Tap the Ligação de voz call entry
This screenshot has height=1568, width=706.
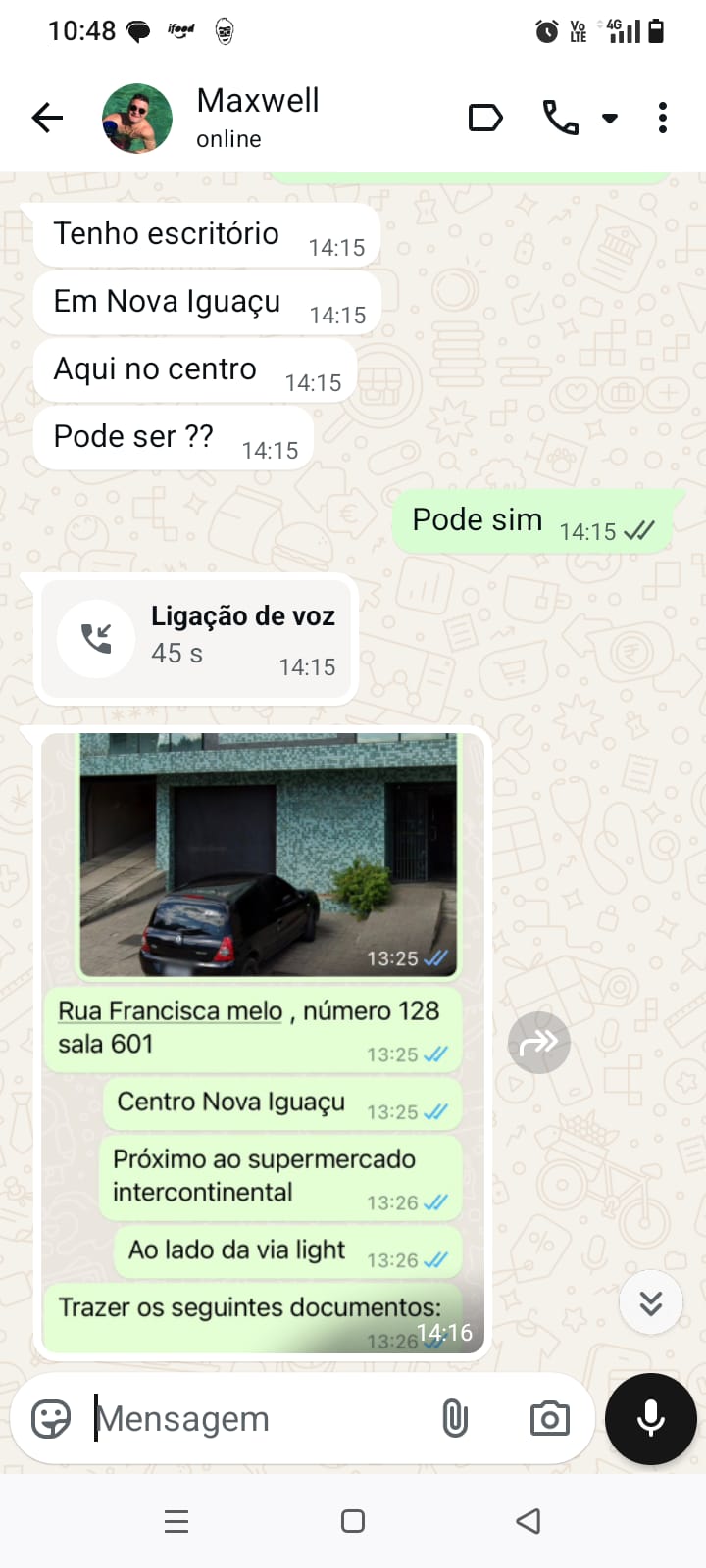(196, 639)
